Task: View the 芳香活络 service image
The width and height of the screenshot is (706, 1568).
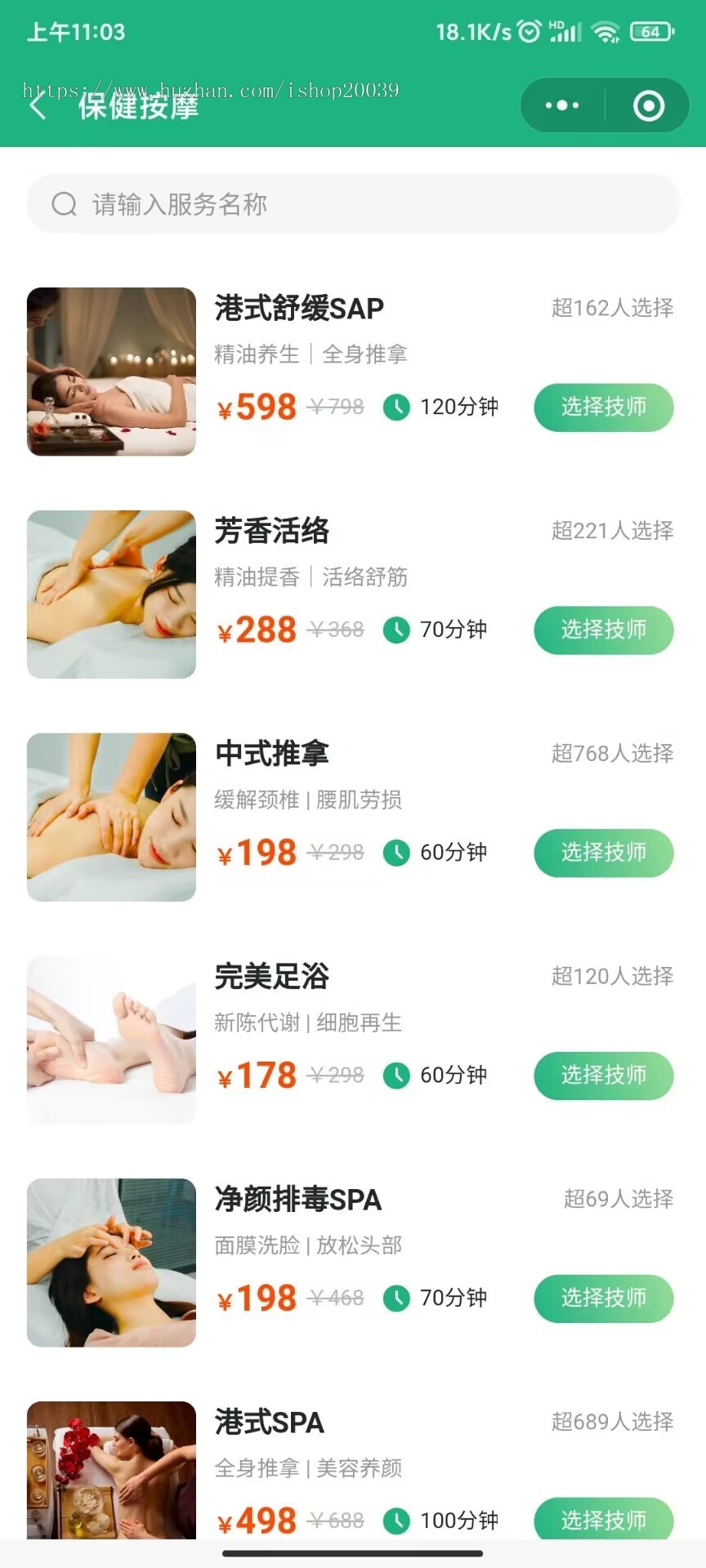Action: tap(111, 595)
